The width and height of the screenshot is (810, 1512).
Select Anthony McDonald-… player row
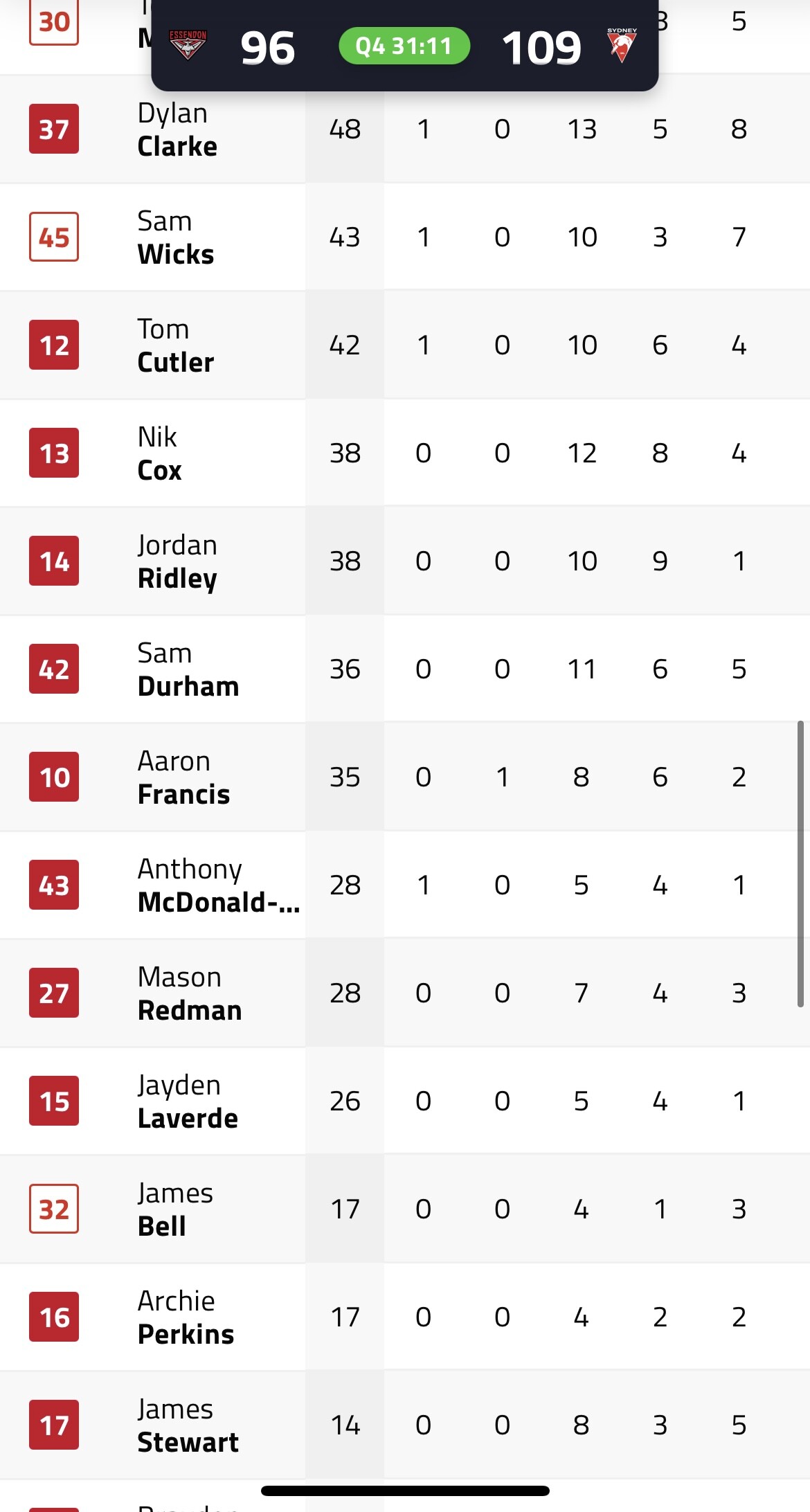405,885
